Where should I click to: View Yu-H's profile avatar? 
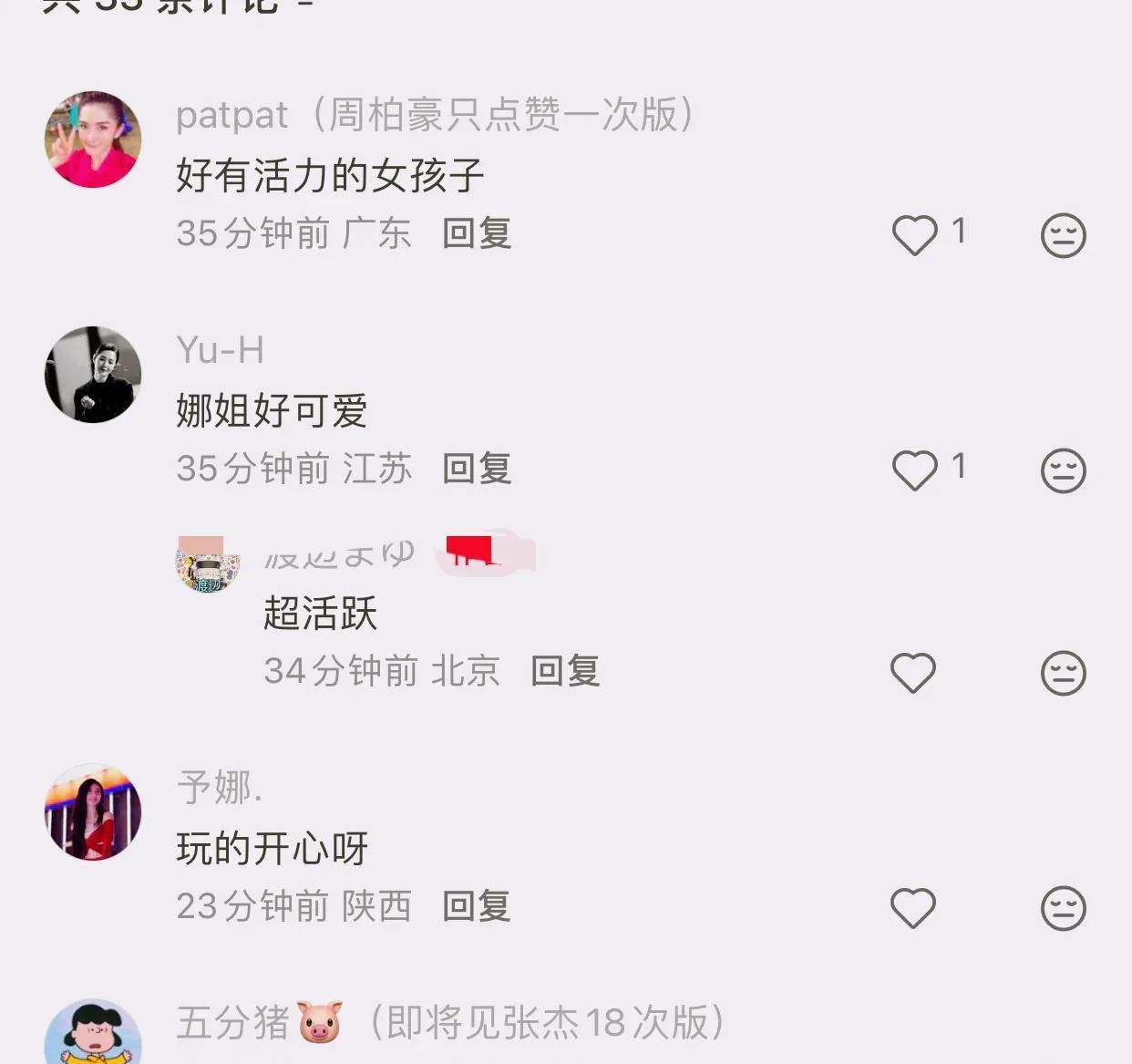(93, 375)
